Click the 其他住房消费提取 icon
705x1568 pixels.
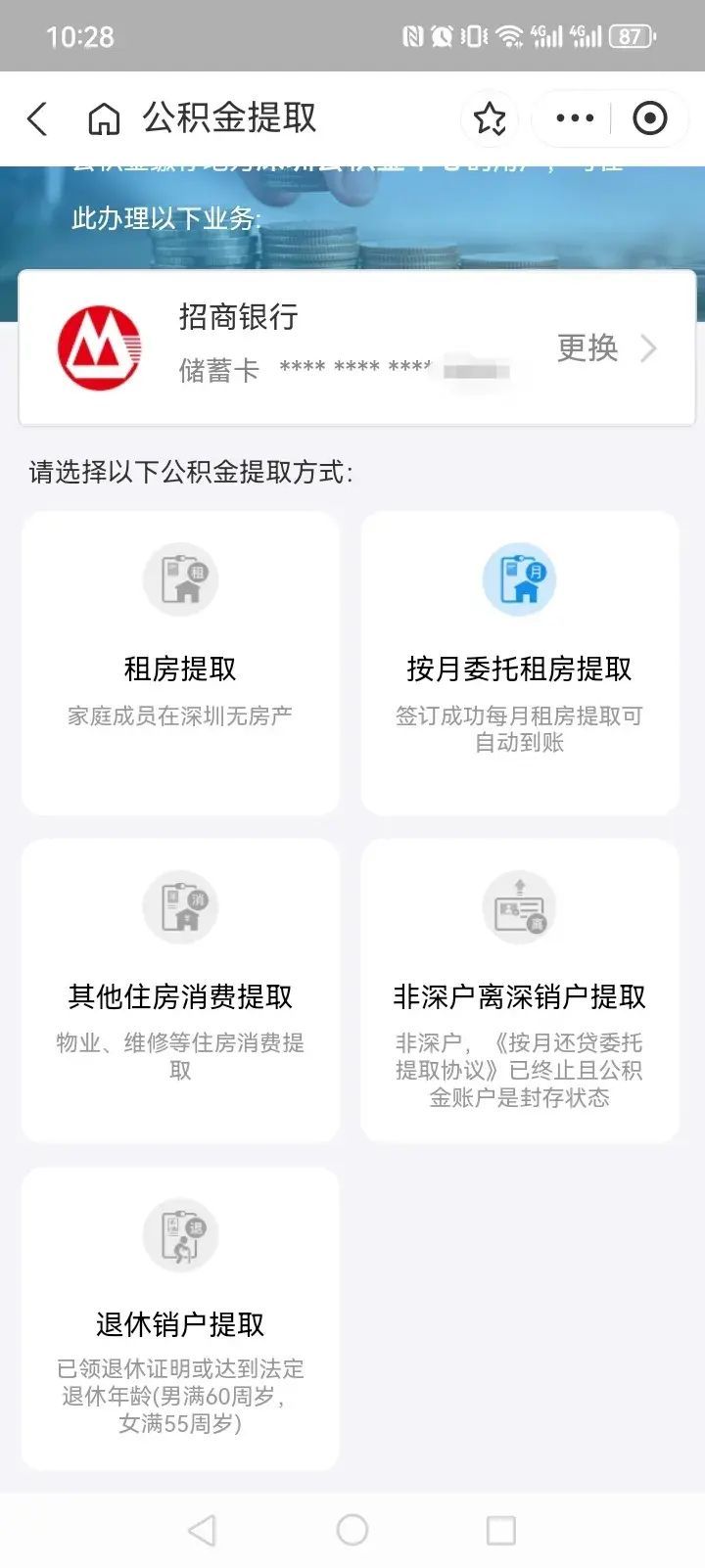click(179, 906)
